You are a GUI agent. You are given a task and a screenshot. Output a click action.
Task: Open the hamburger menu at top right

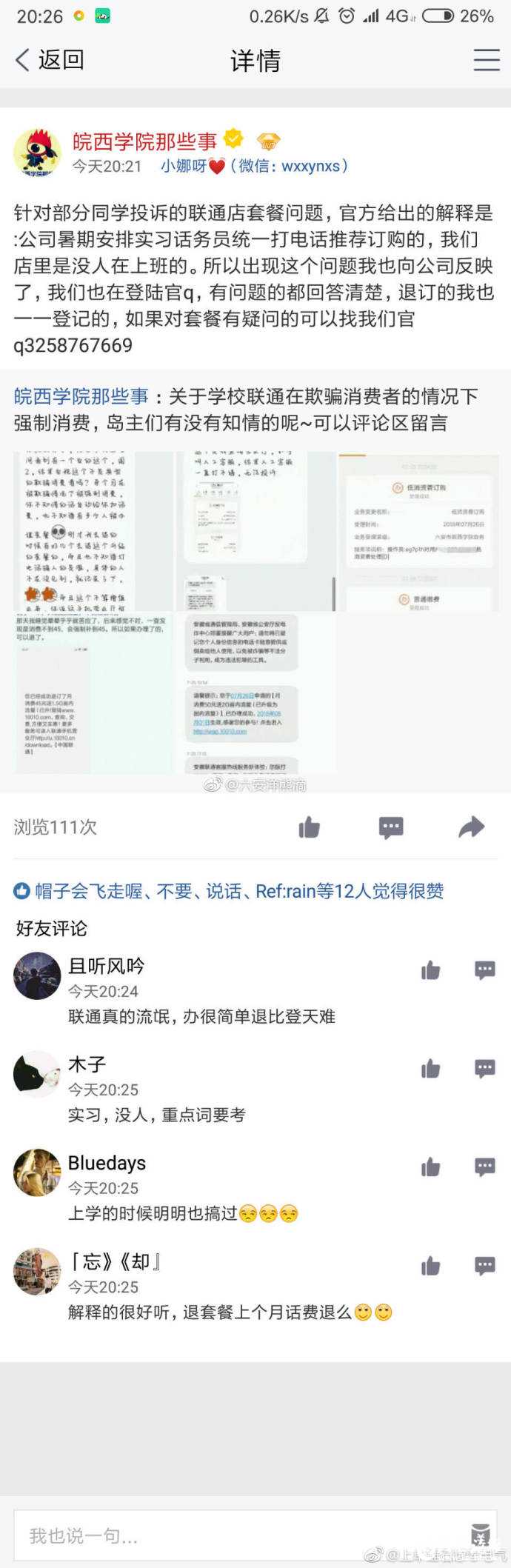[486, 60]
